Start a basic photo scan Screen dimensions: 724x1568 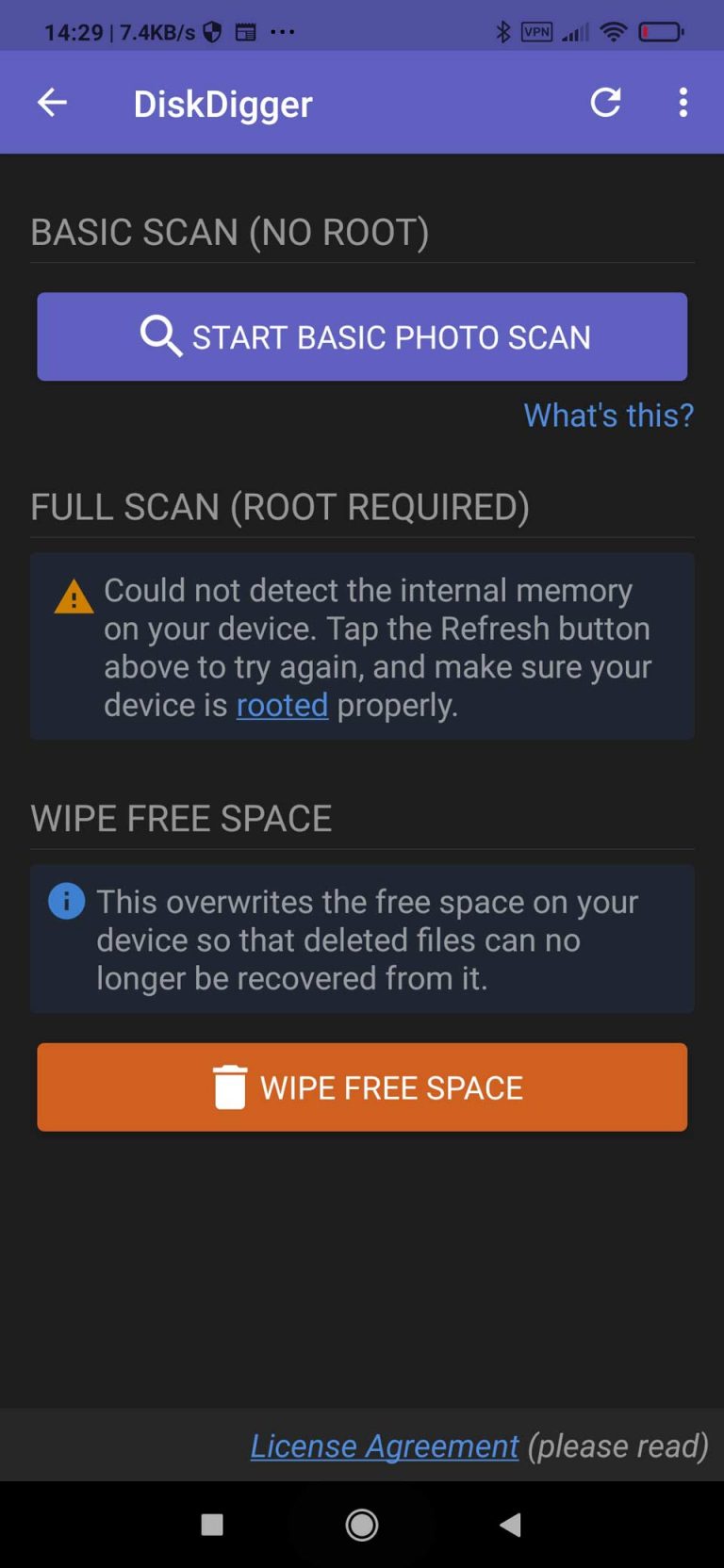pos(362,336)
